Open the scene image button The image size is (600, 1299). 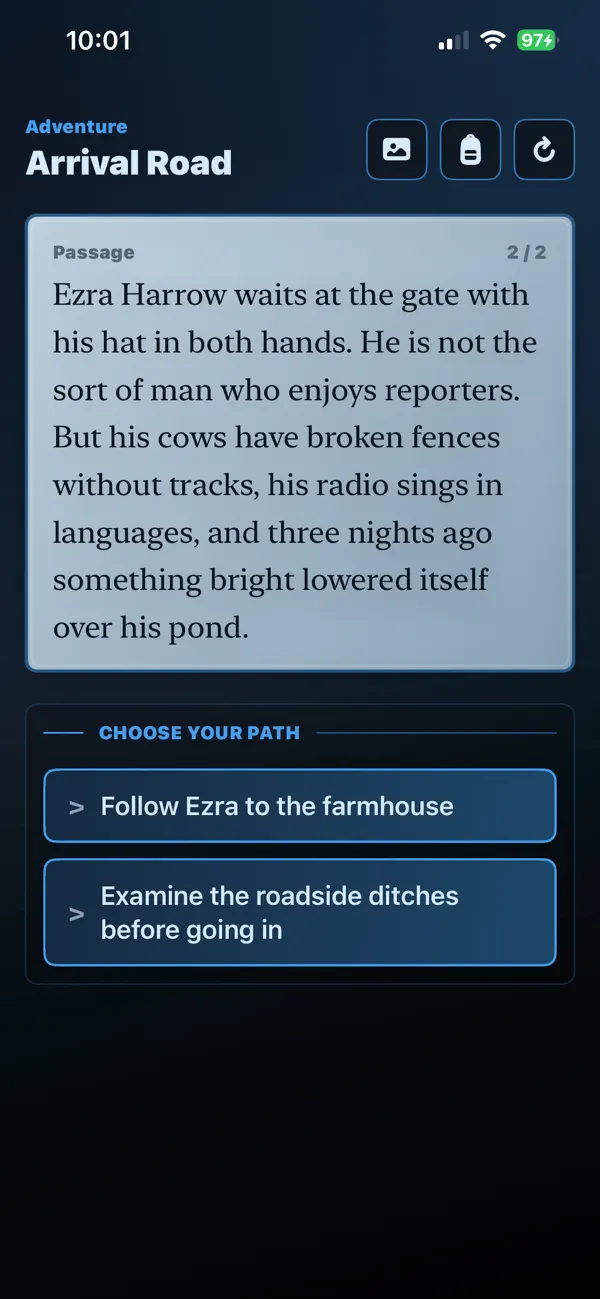click(x=397, y=150)
